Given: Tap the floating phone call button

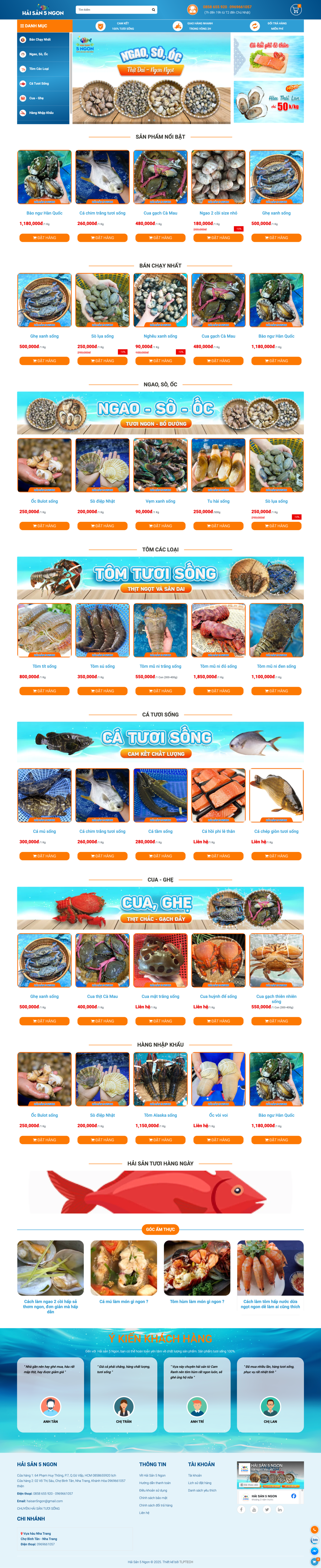Looking at the screenshot, I should [314, 1530].
